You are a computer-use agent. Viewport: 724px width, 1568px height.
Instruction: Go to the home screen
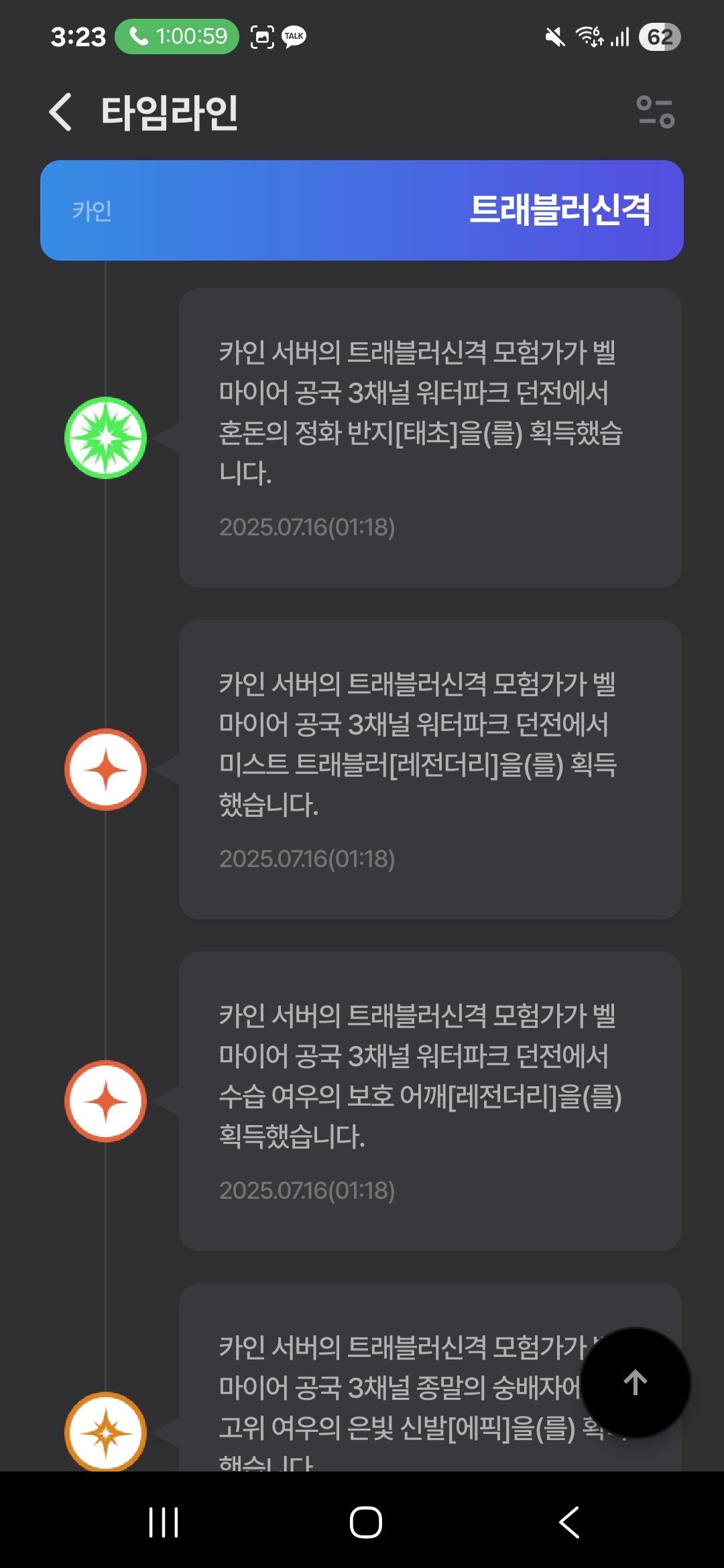pyautogui.click(x=366, y=1522)
